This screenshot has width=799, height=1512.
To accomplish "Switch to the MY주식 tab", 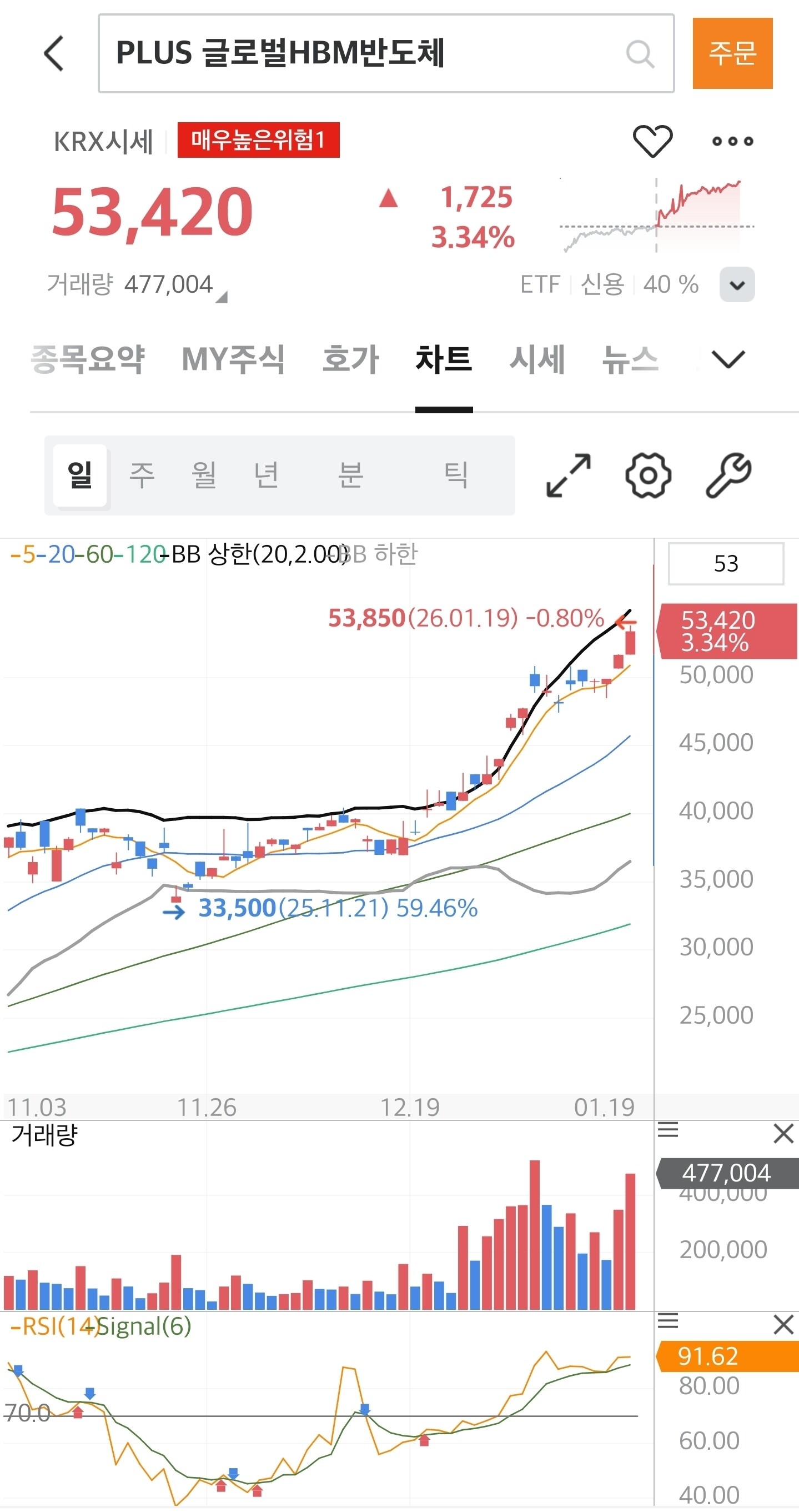I will coord(233,359).
